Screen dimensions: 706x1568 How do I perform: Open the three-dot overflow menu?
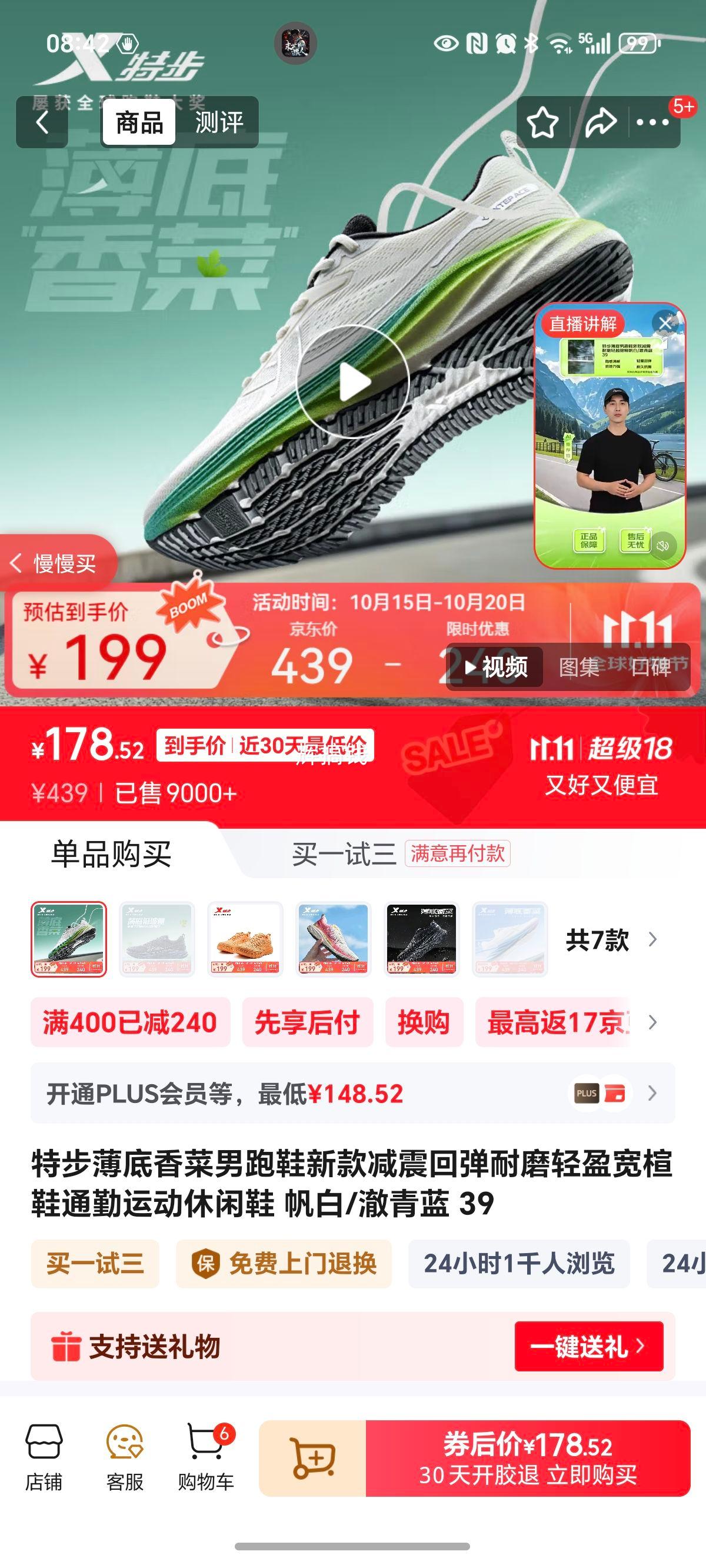[x=652, y=122]
